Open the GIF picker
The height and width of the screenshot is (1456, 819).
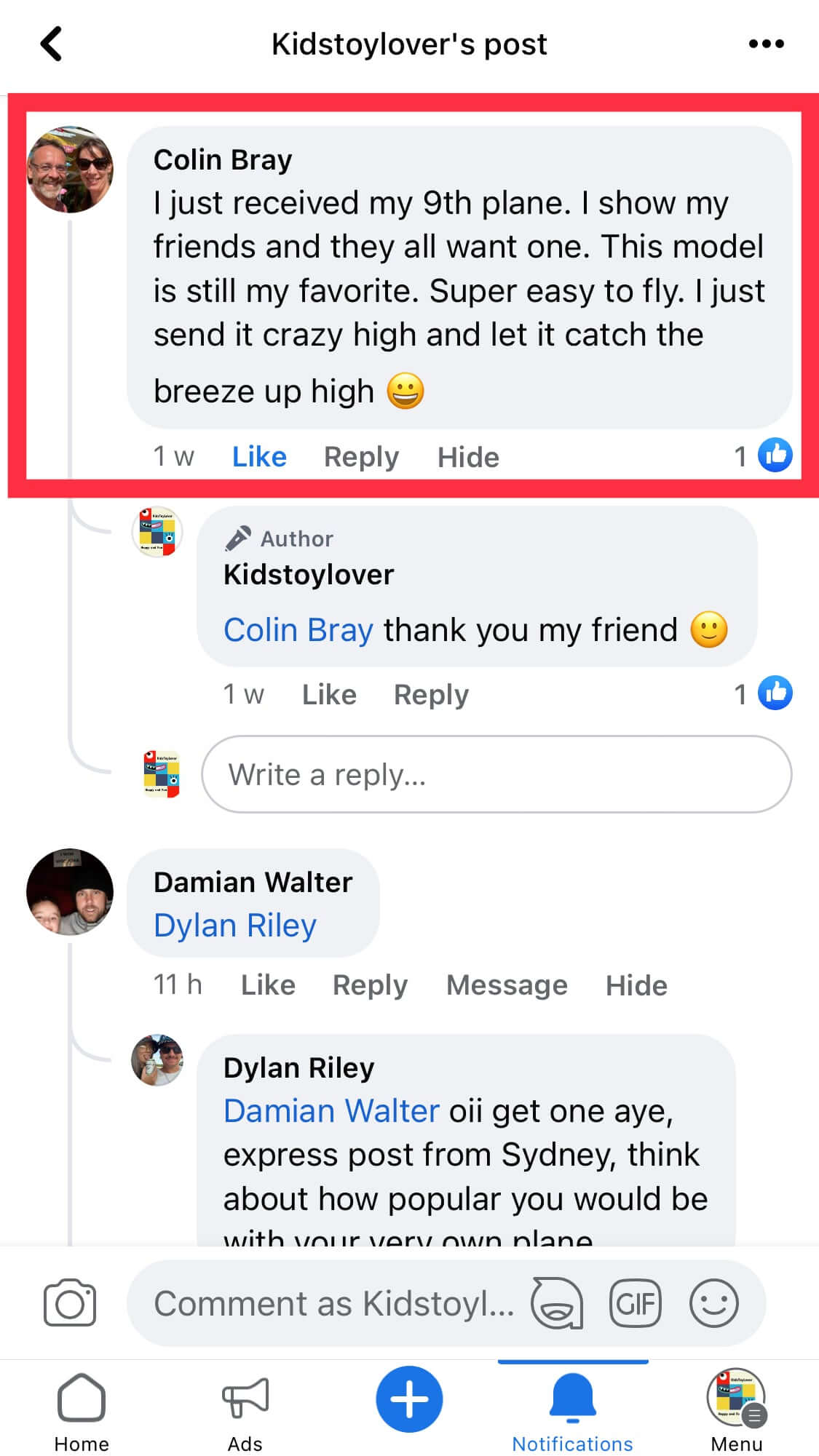point(636,1302)
